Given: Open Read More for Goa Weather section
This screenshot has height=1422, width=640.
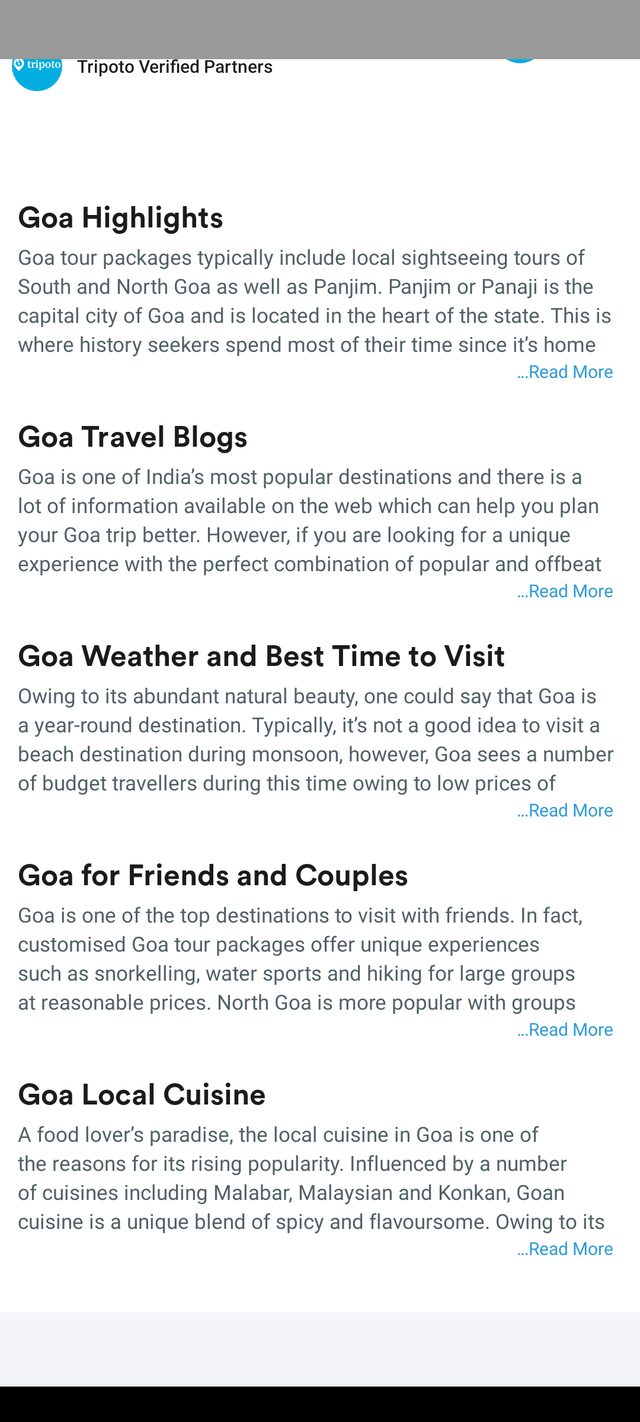Looking at the screenshot, I should click(x=565, y=810).
